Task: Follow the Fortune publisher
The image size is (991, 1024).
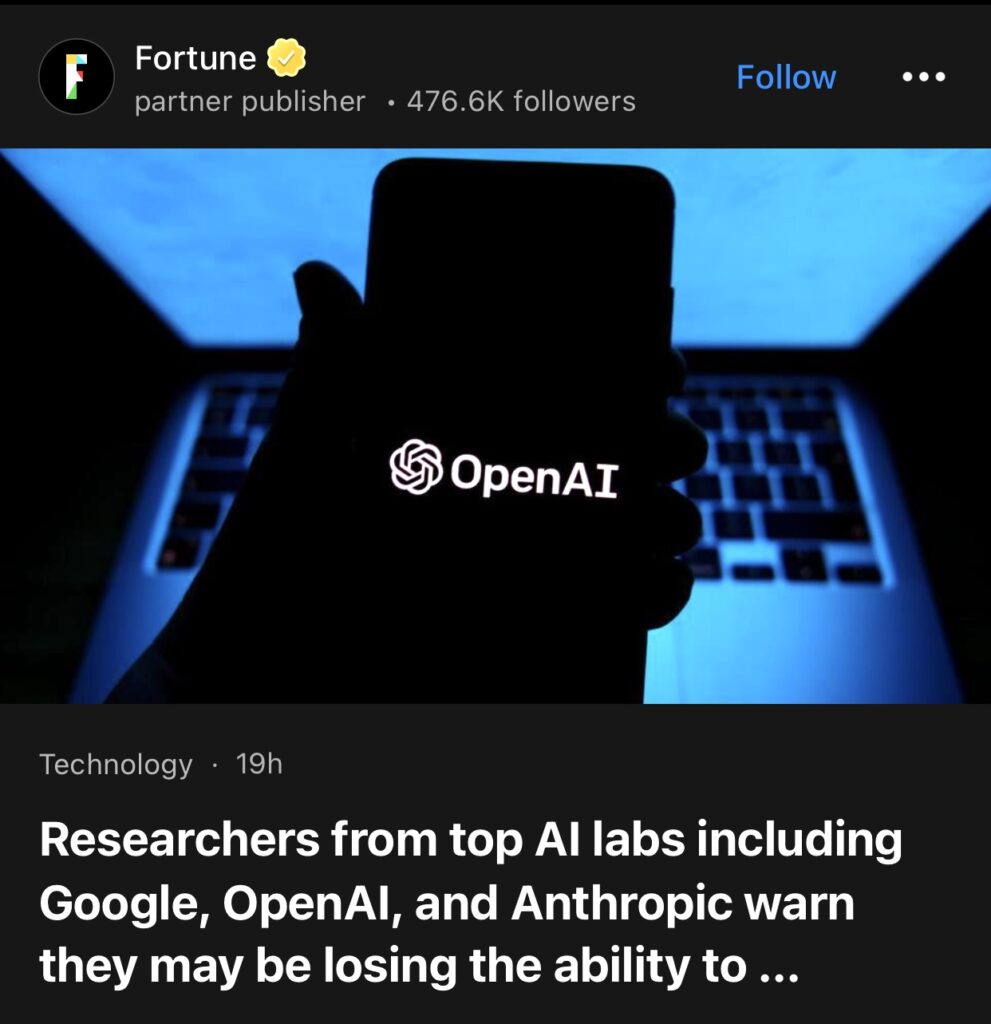Action: [786, 78]
